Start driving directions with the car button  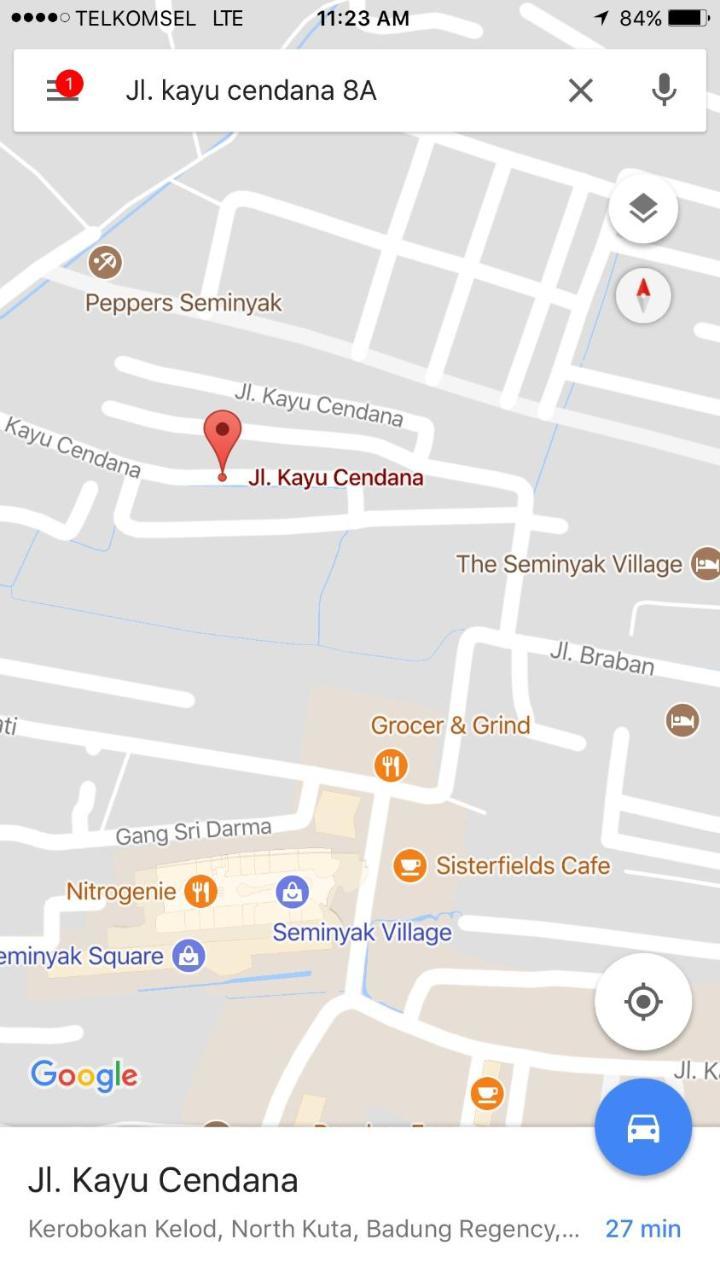[x=643, y=1127]
